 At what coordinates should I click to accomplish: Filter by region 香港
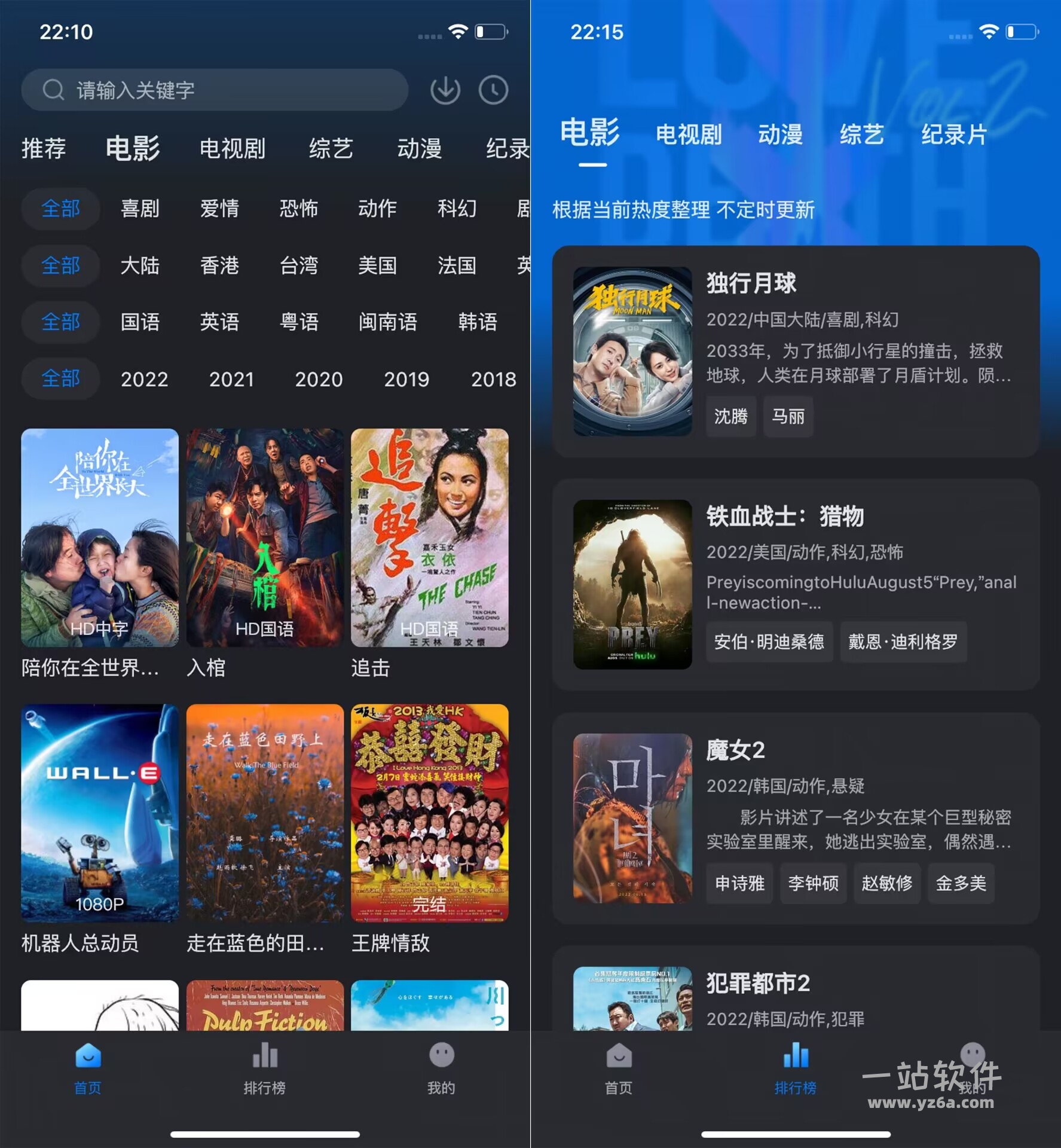219,265
